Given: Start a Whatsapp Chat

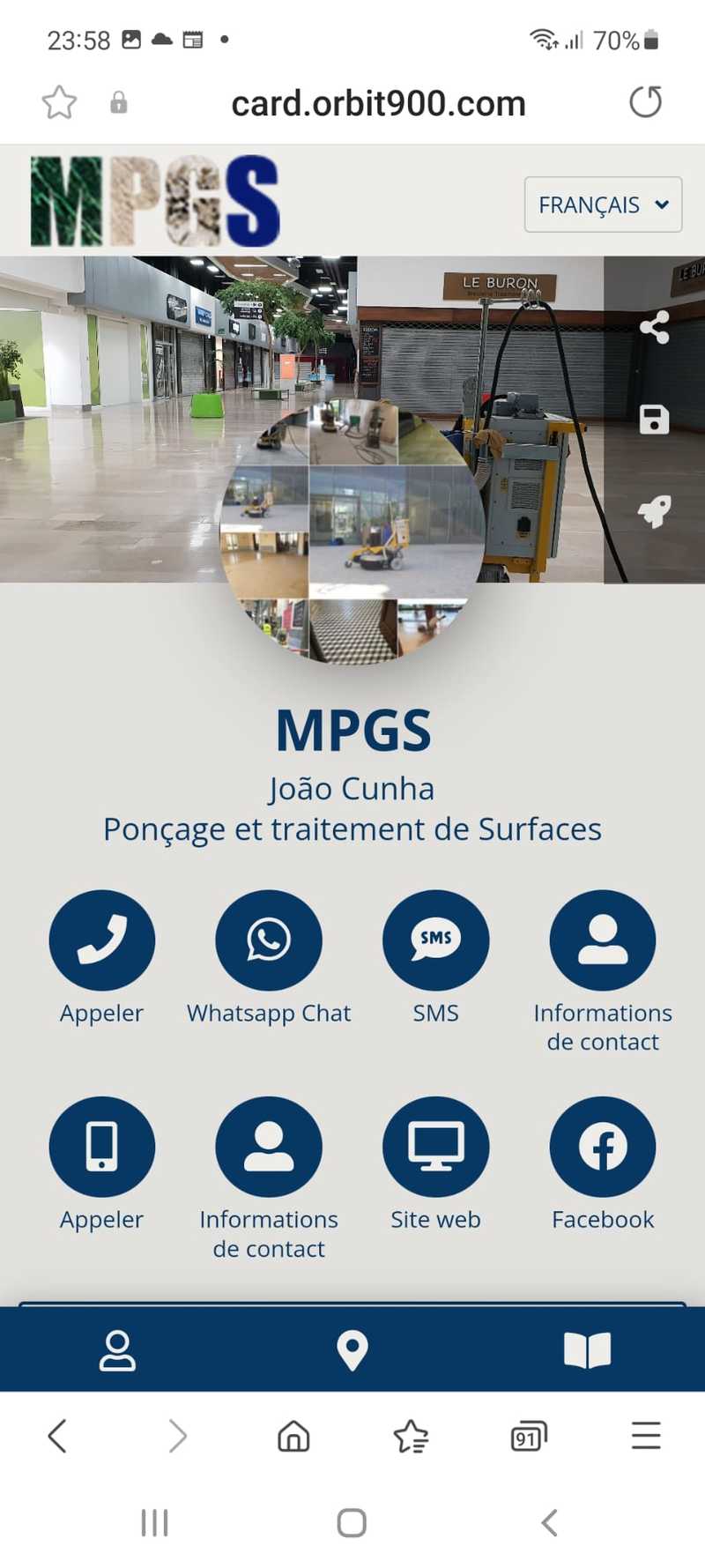Looking at the screenshot, I should point(269,940).
